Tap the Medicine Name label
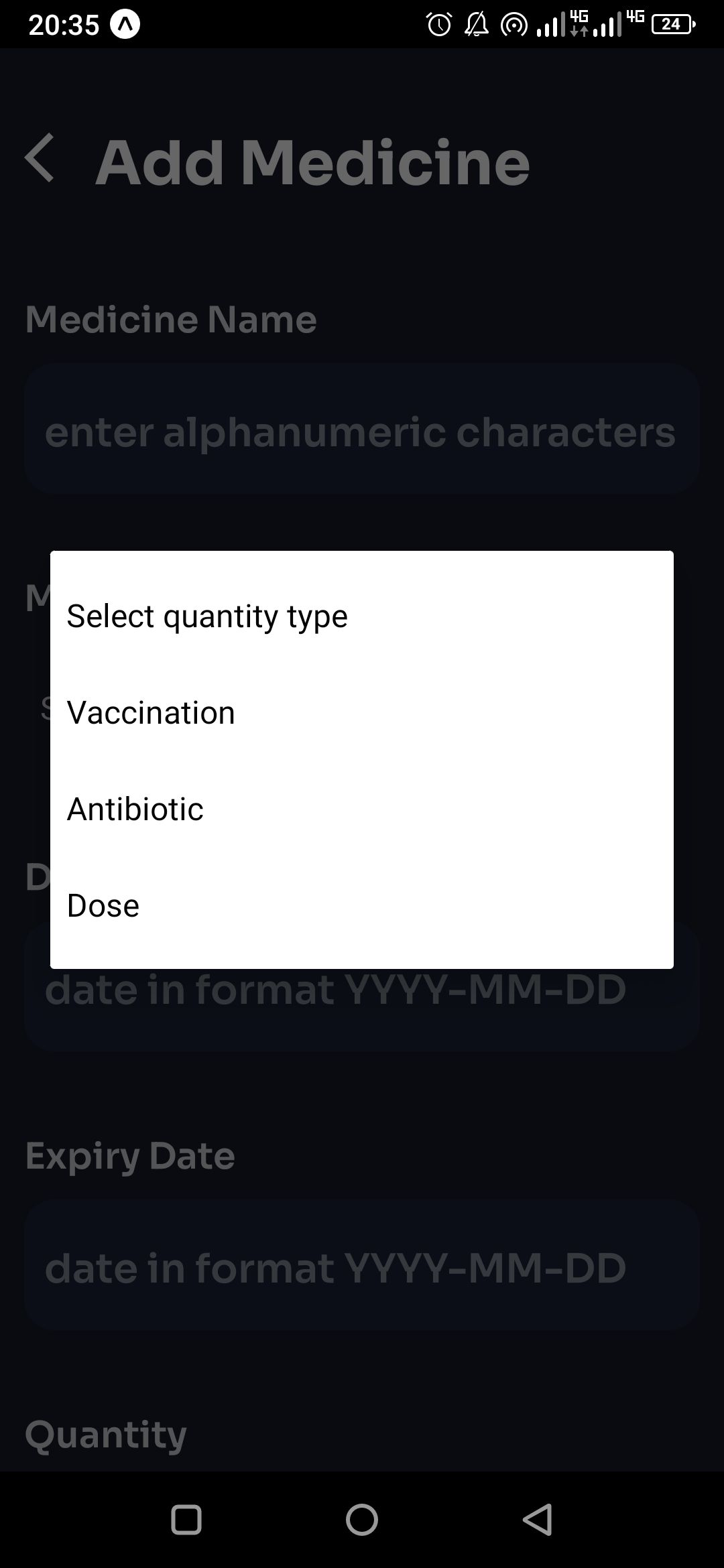This screenshot has height=1568, width=724. click(171, 318)
